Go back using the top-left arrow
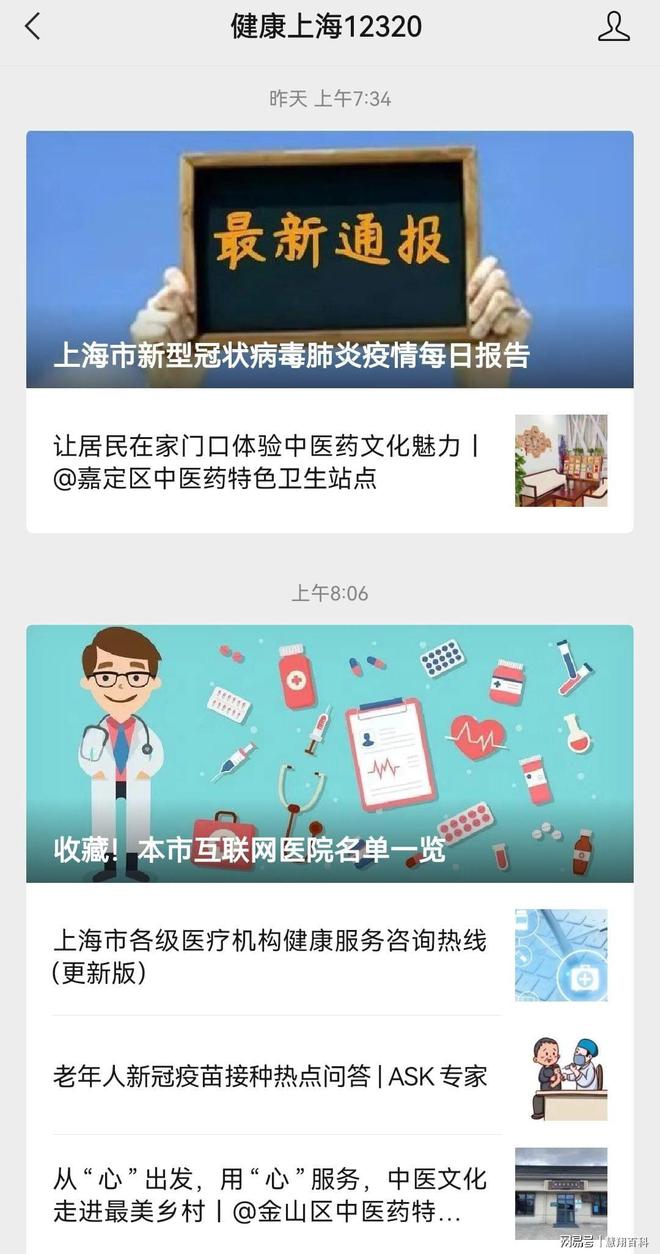The image size is (660, 1254). [33, 27]
